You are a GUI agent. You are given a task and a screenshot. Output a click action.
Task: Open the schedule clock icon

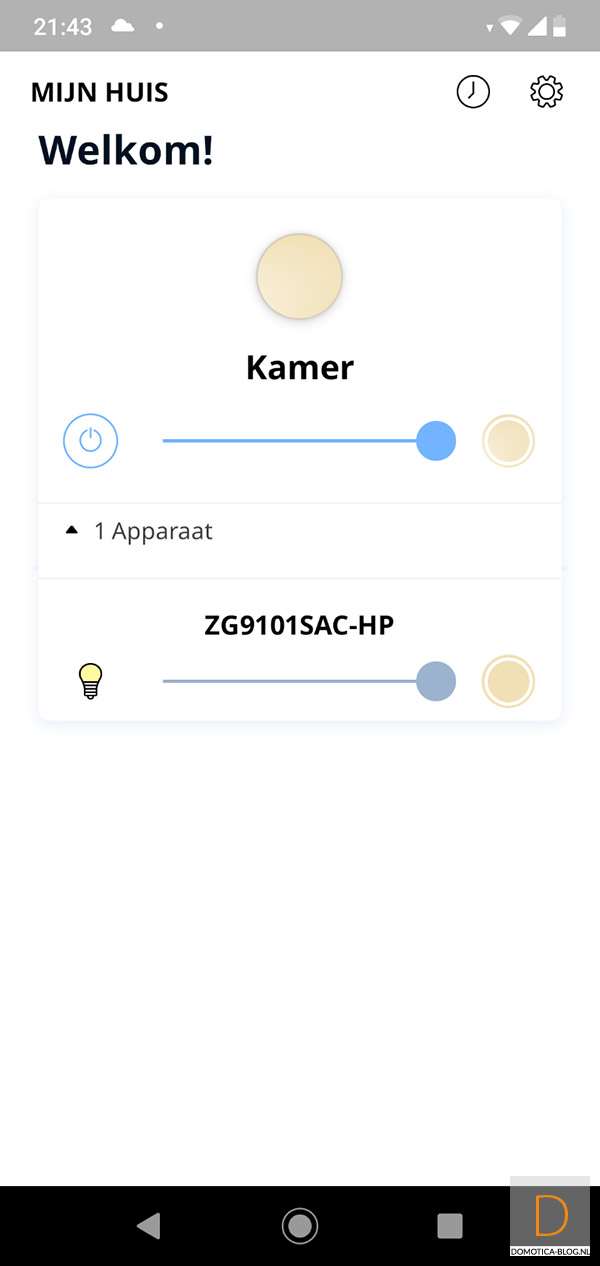[x=473, y=92]
